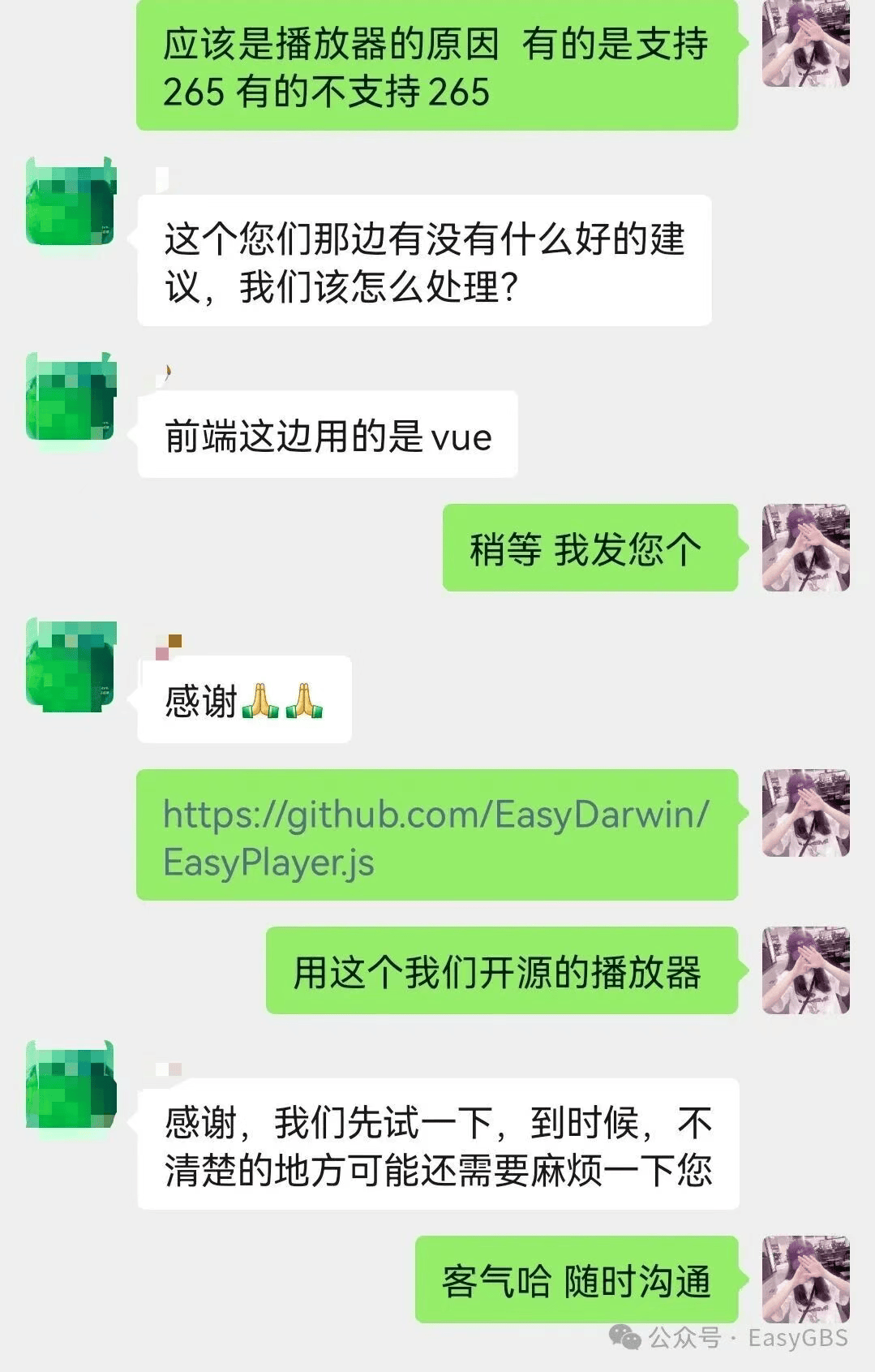Tap the sender's avatar beside "稍等 我发您个"

click(x=805, y=548)
